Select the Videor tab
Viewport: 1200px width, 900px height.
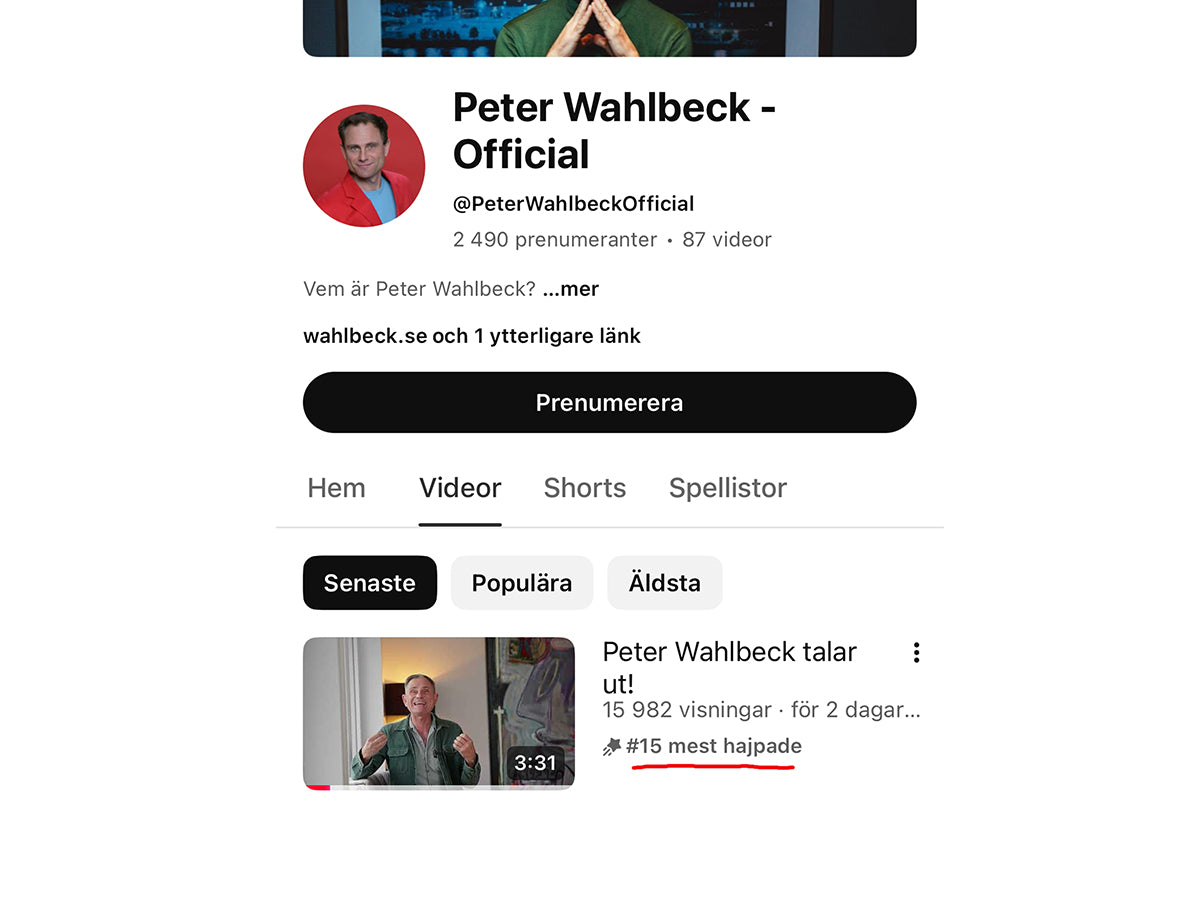(x=460, y=488)
